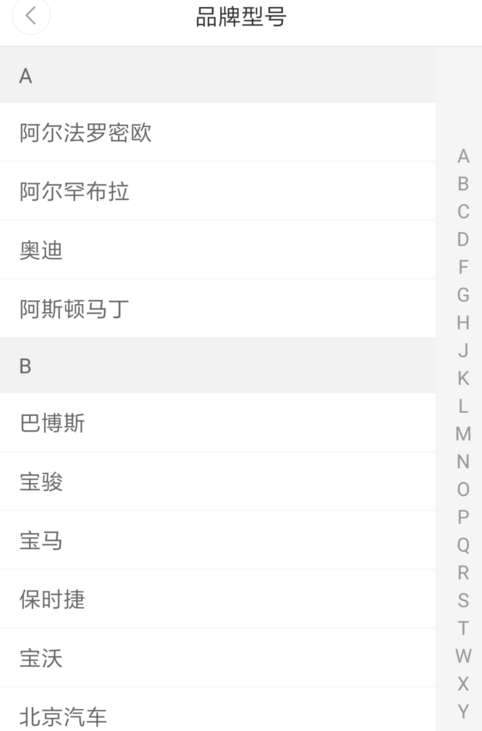Open the 宝骏 row
Image resolution: width=482 pixels, height=731 pixels.
218,482
